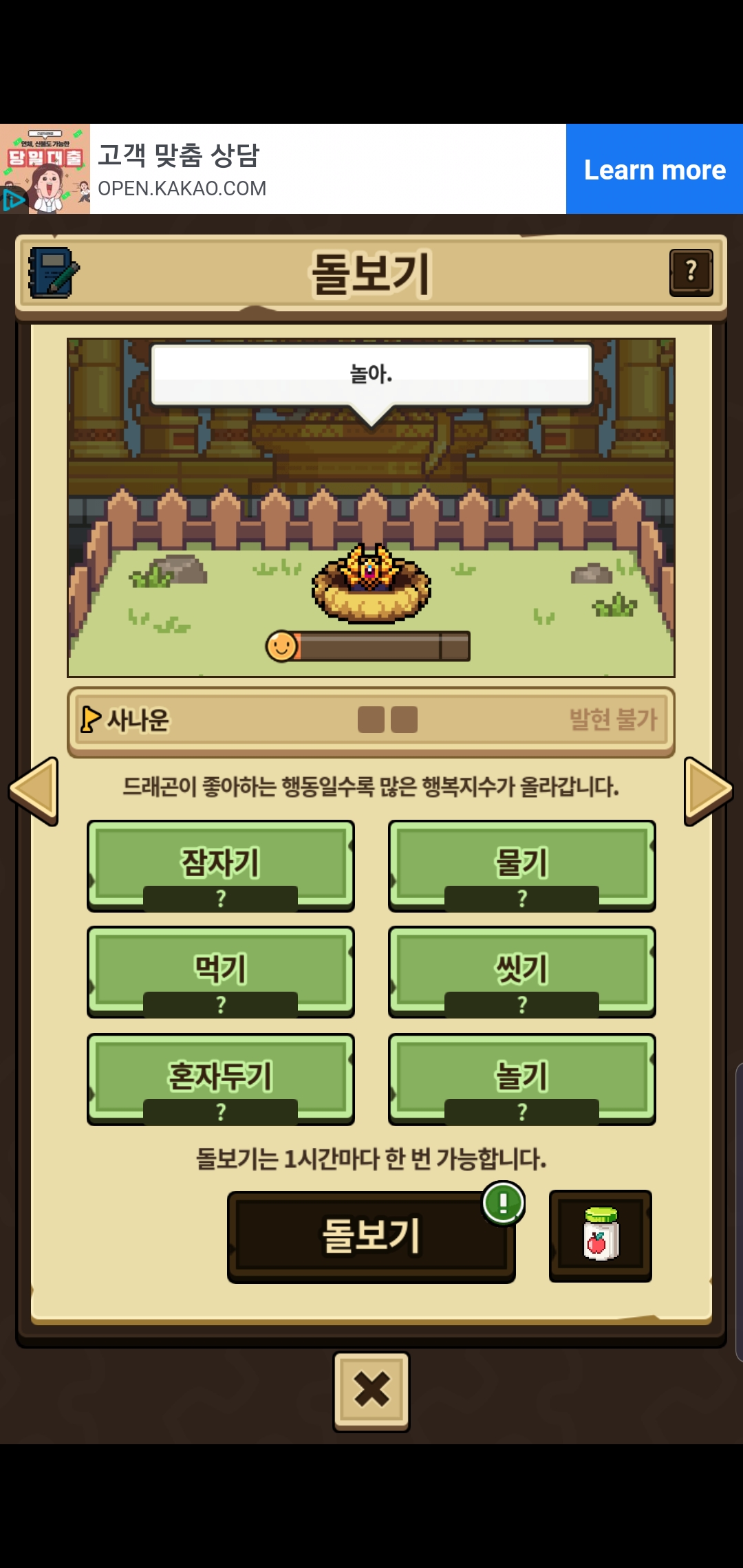The image size is (743, 1568).
Task: Open the apple jar item button
Action: [x=600, y=1236]
